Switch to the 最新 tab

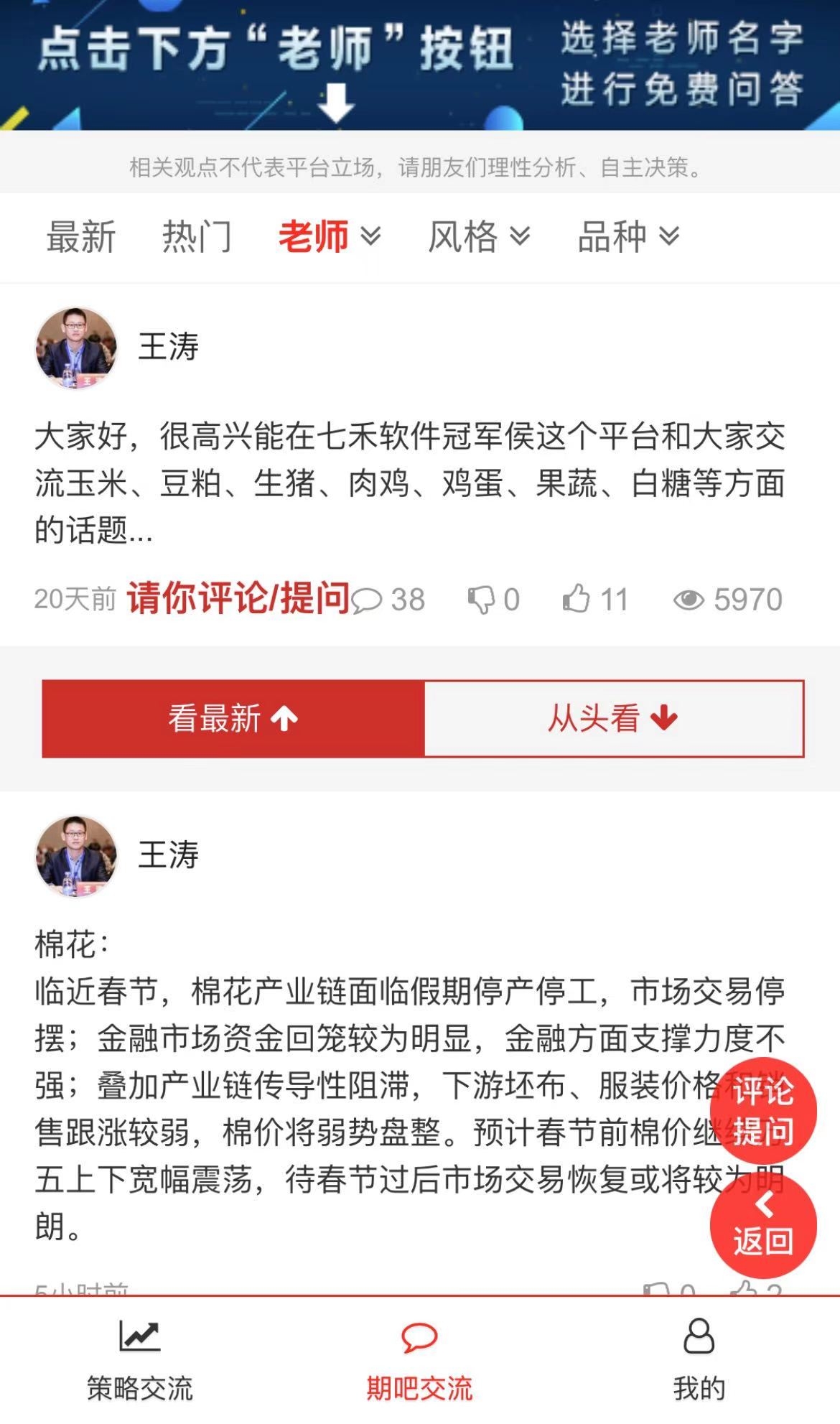pos(80,237)
